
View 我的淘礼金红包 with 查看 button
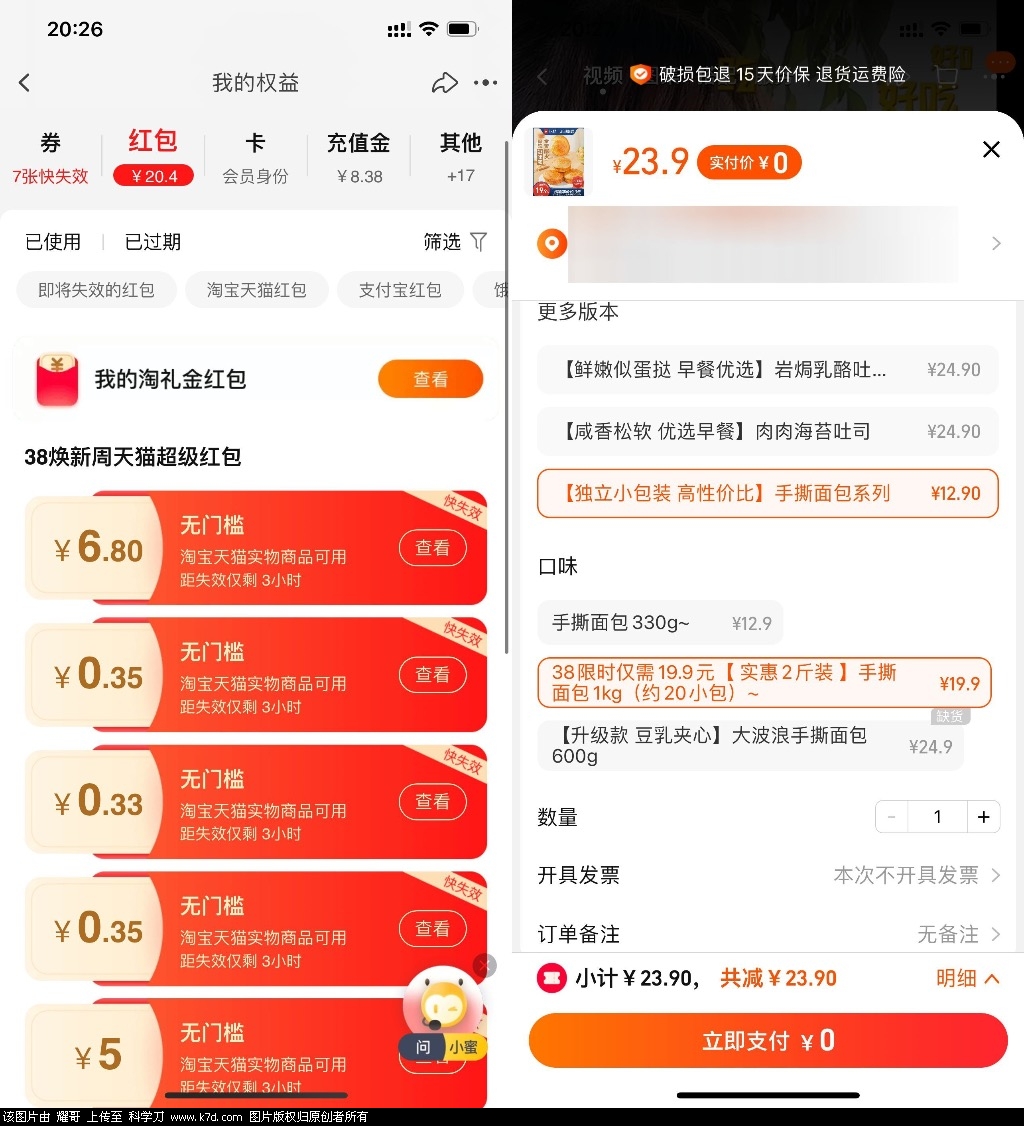point(430,380)
